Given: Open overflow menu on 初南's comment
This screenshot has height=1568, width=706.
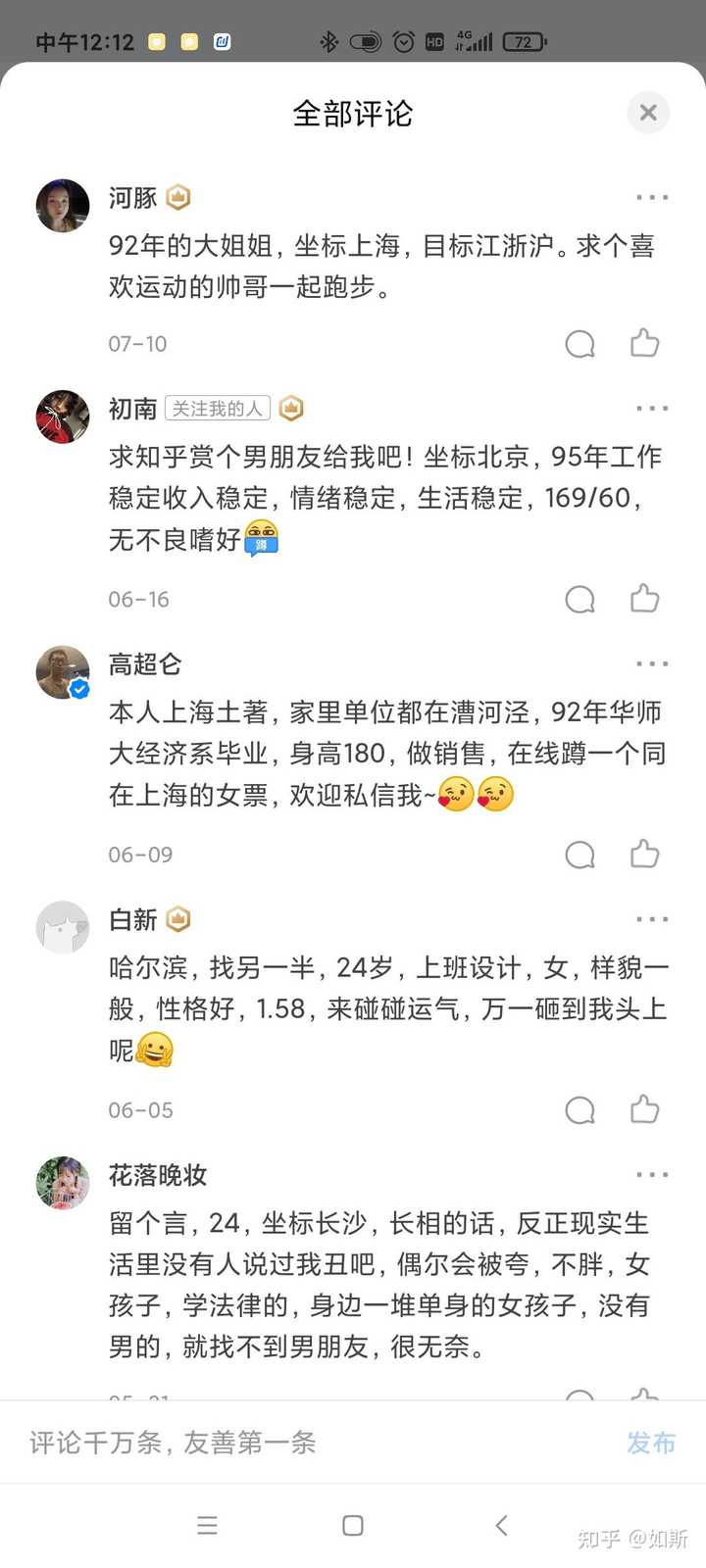Looking at the screenshot, I should pyautogui.click(x=652, y=408).
